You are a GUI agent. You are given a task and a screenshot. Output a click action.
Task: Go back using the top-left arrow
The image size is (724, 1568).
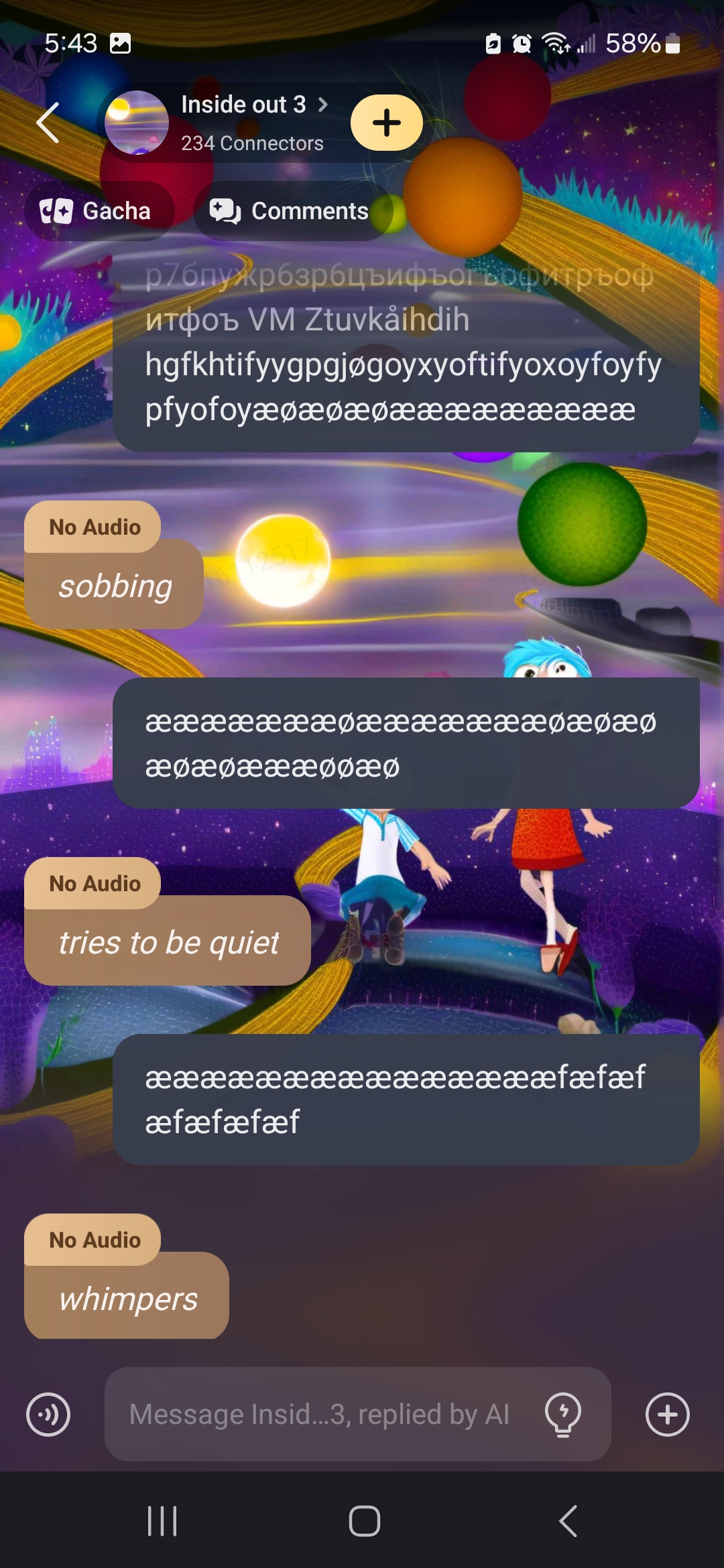point(48,123)
